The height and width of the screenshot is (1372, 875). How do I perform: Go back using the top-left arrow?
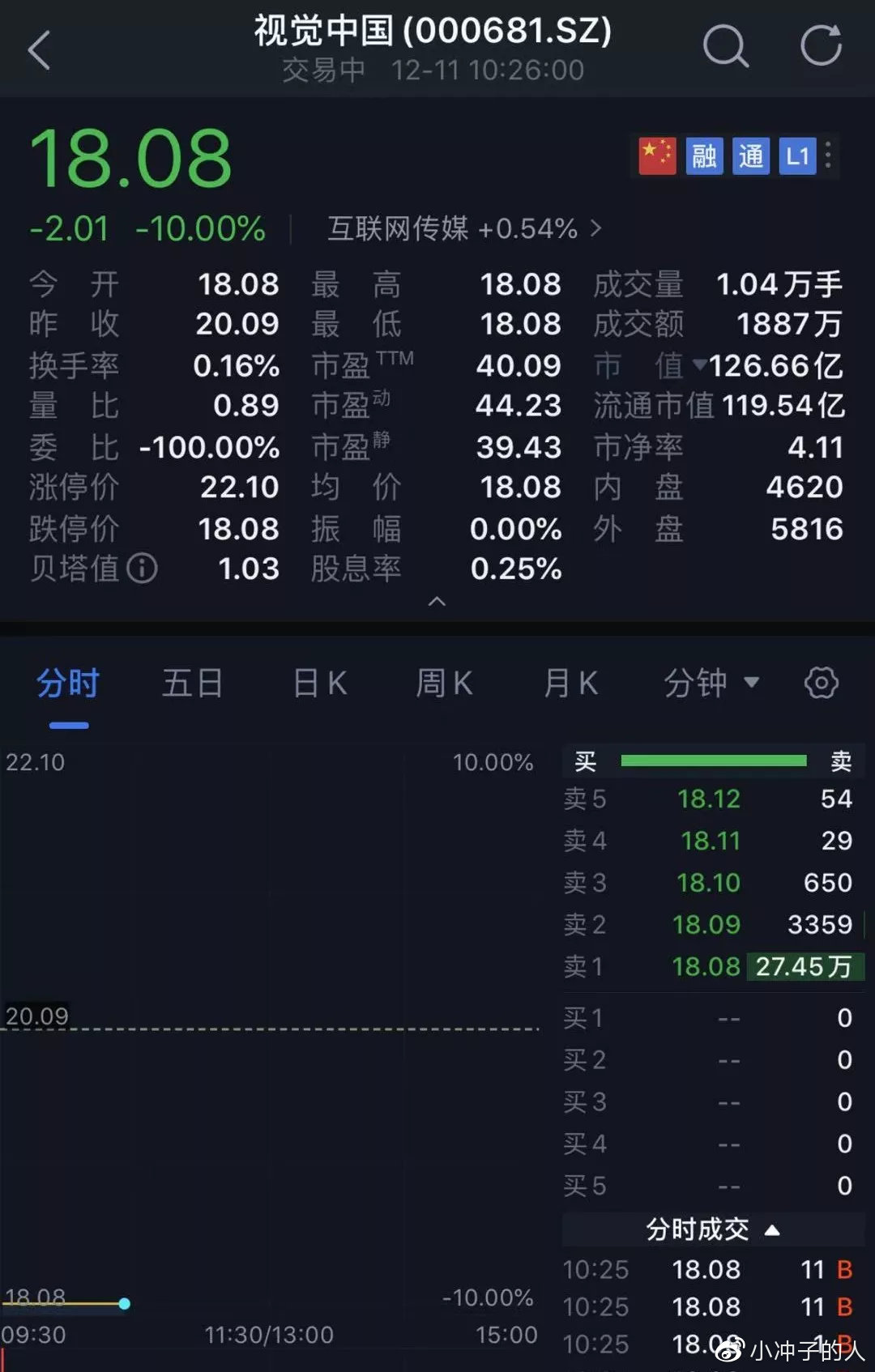pos(39,50)
